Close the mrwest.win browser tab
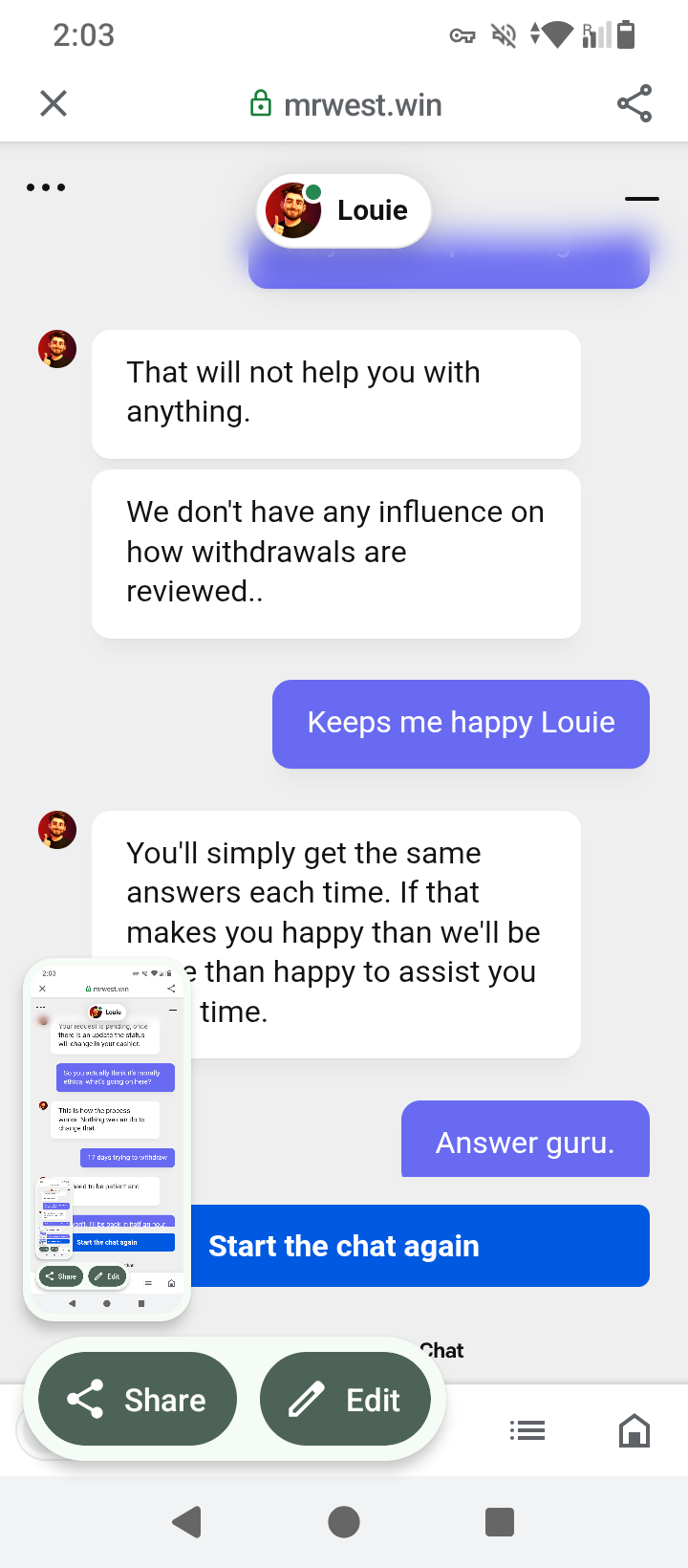This screenshot has width=688, height=1568. pos(54,103)
